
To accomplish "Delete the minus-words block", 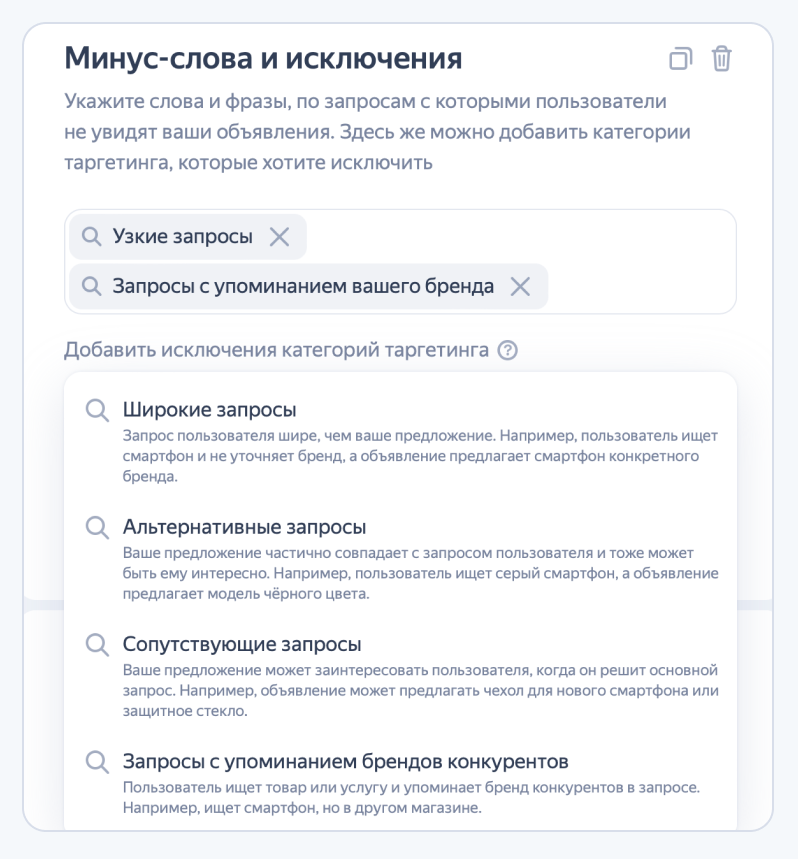I will pyautogui.click(x=721, y=59).
